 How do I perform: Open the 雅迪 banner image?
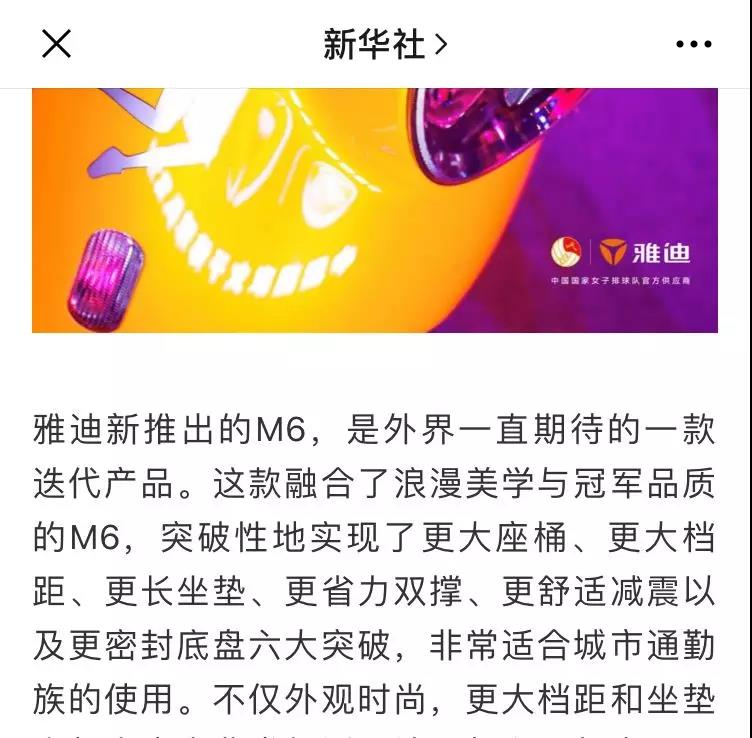point(375,210)
